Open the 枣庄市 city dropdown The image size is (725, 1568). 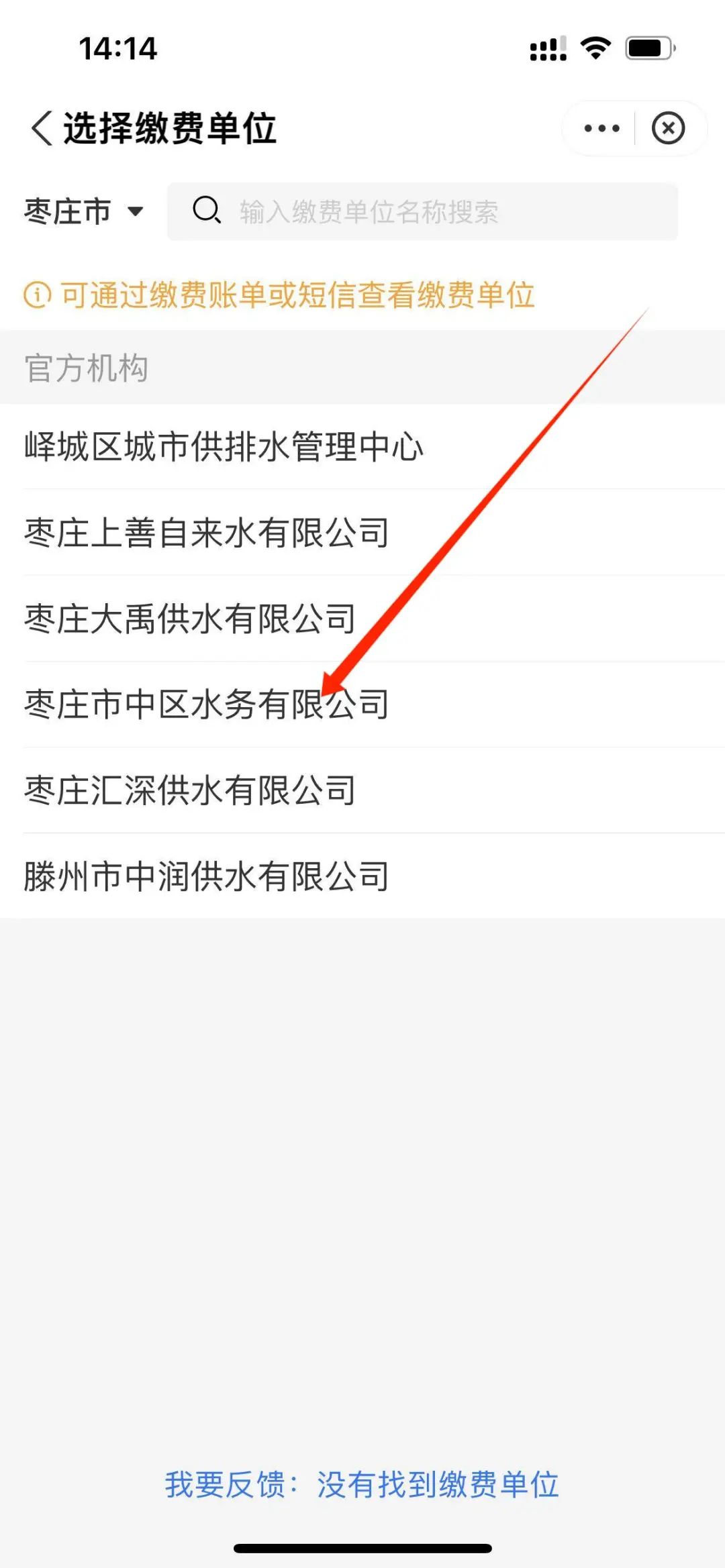84,211
